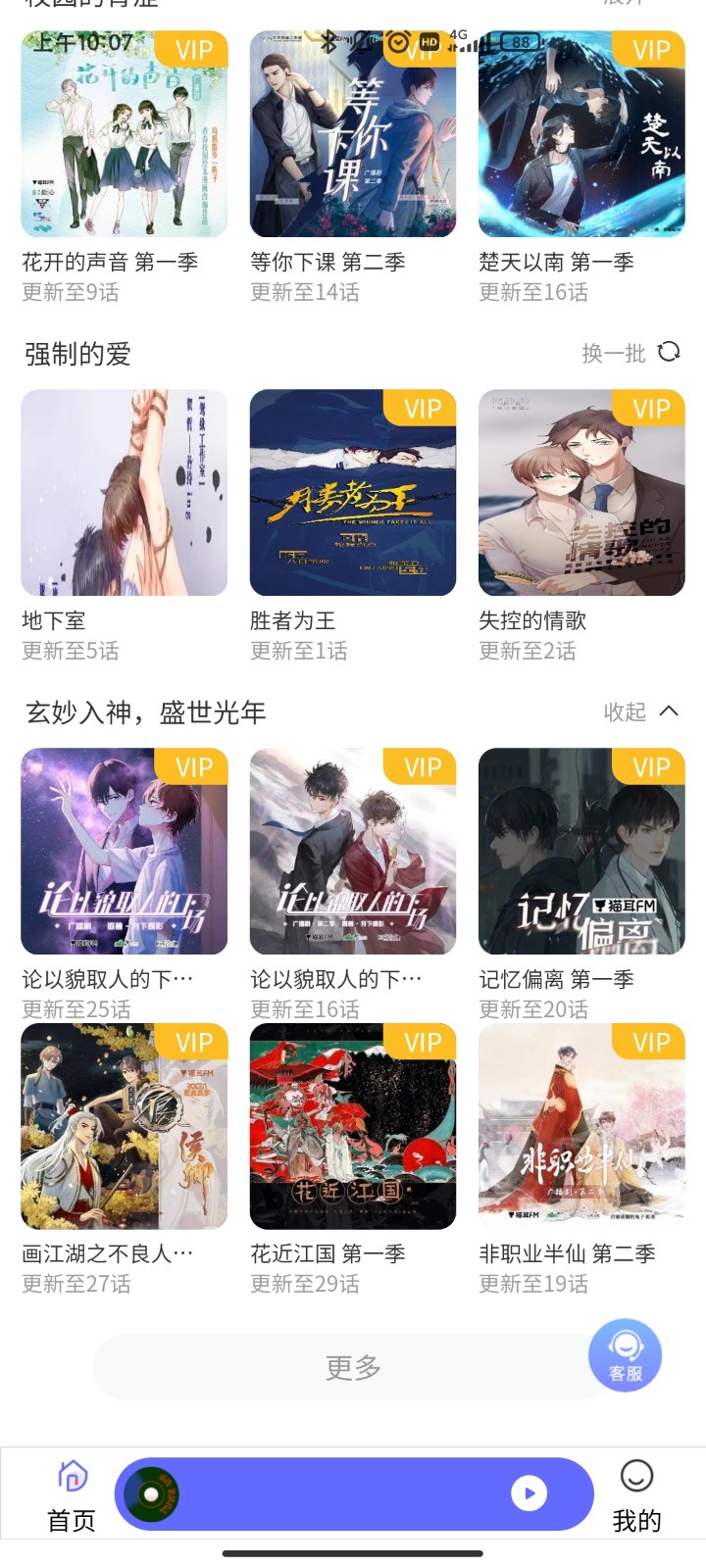Viewport: 706px width, 1568px height.
Task: Click the VIP badge on 记忆偏离 cover
Action: coord(649,767)
